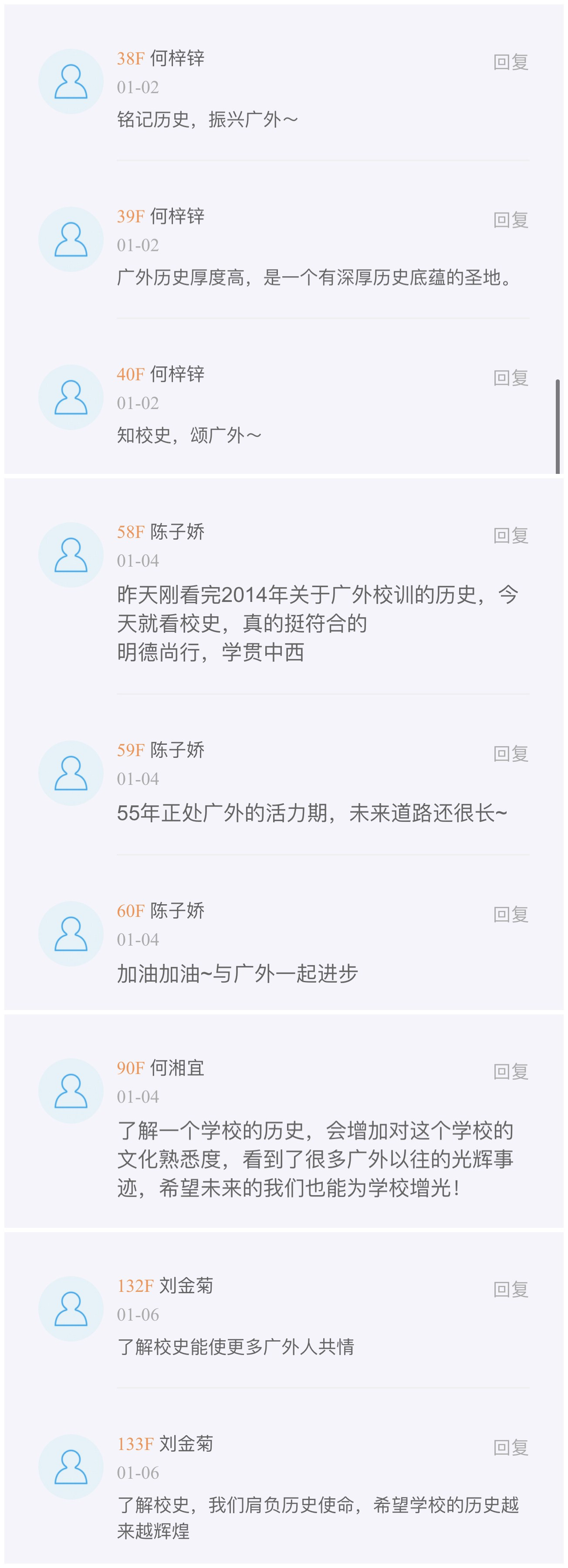Image resolution: width=568 pixels, height=1568 pixels.
Task: Click the comment text 知校史，颂广外～
Action: 189,433
